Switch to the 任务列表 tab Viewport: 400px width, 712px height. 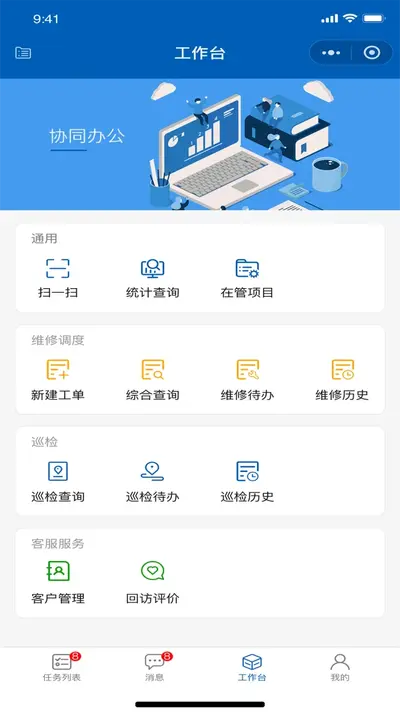pyautogui.click(x=62, y=667)
